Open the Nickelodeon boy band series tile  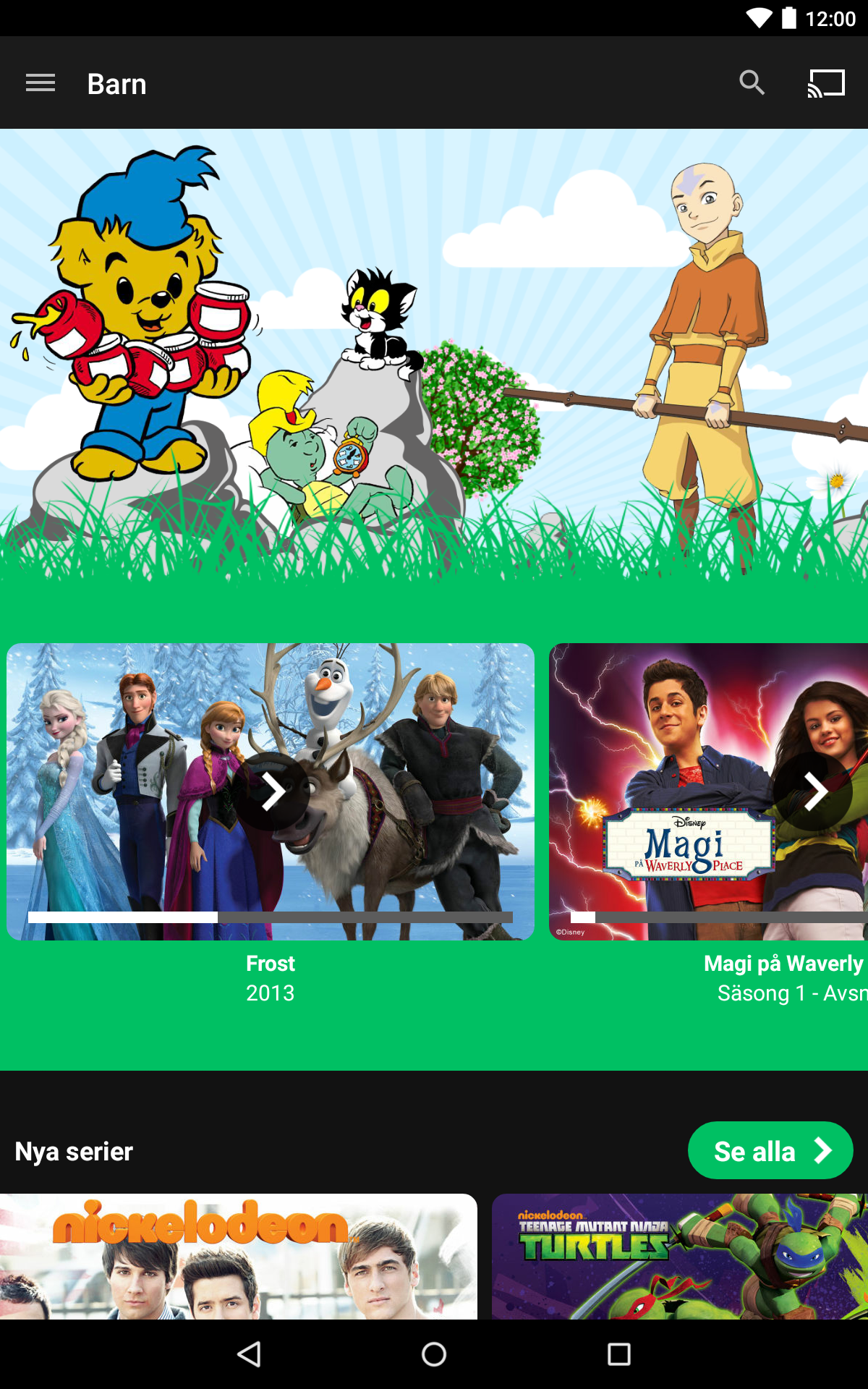(x=239, y=1257)
